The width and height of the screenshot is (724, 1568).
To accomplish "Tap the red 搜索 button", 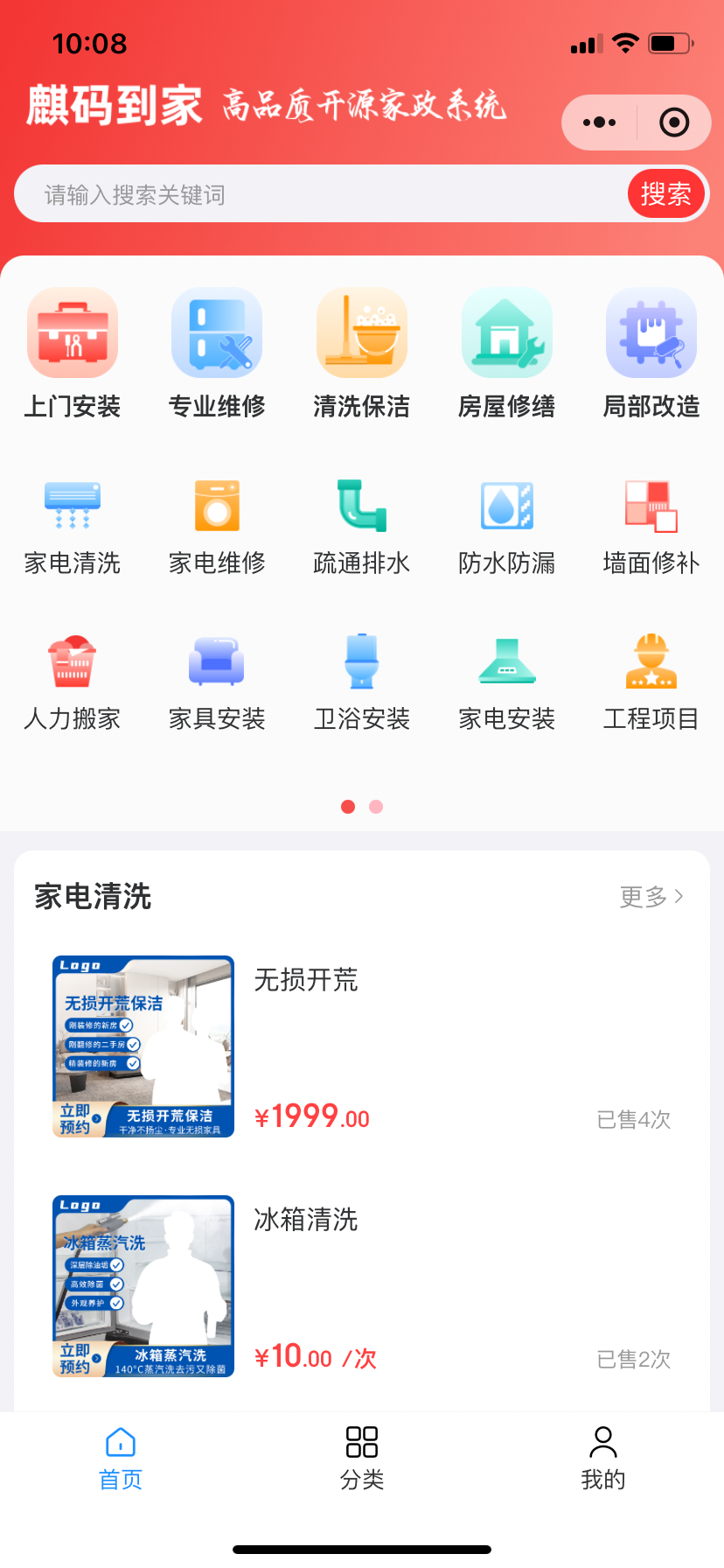I will [x=665, y=194].
